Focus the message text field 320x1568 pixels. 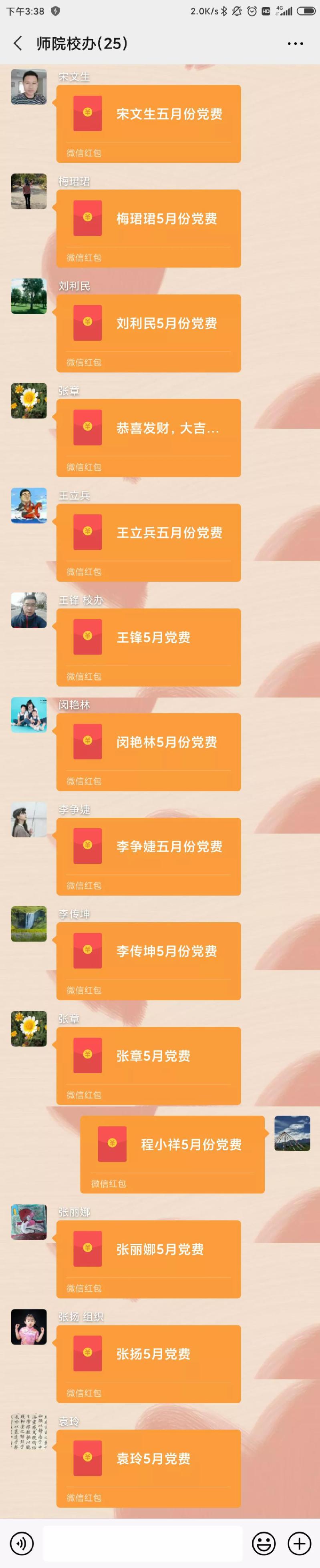click(143, 1543)
